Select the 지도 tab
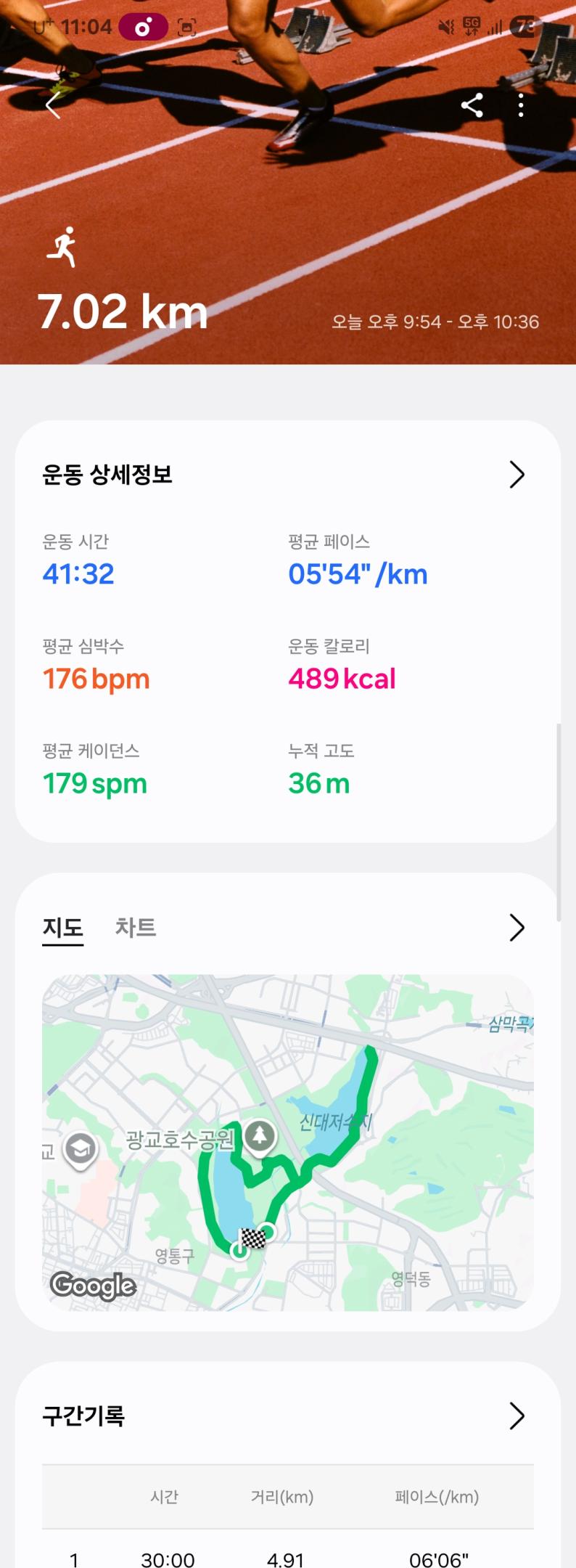576x1568 pixels. [63, 927]
